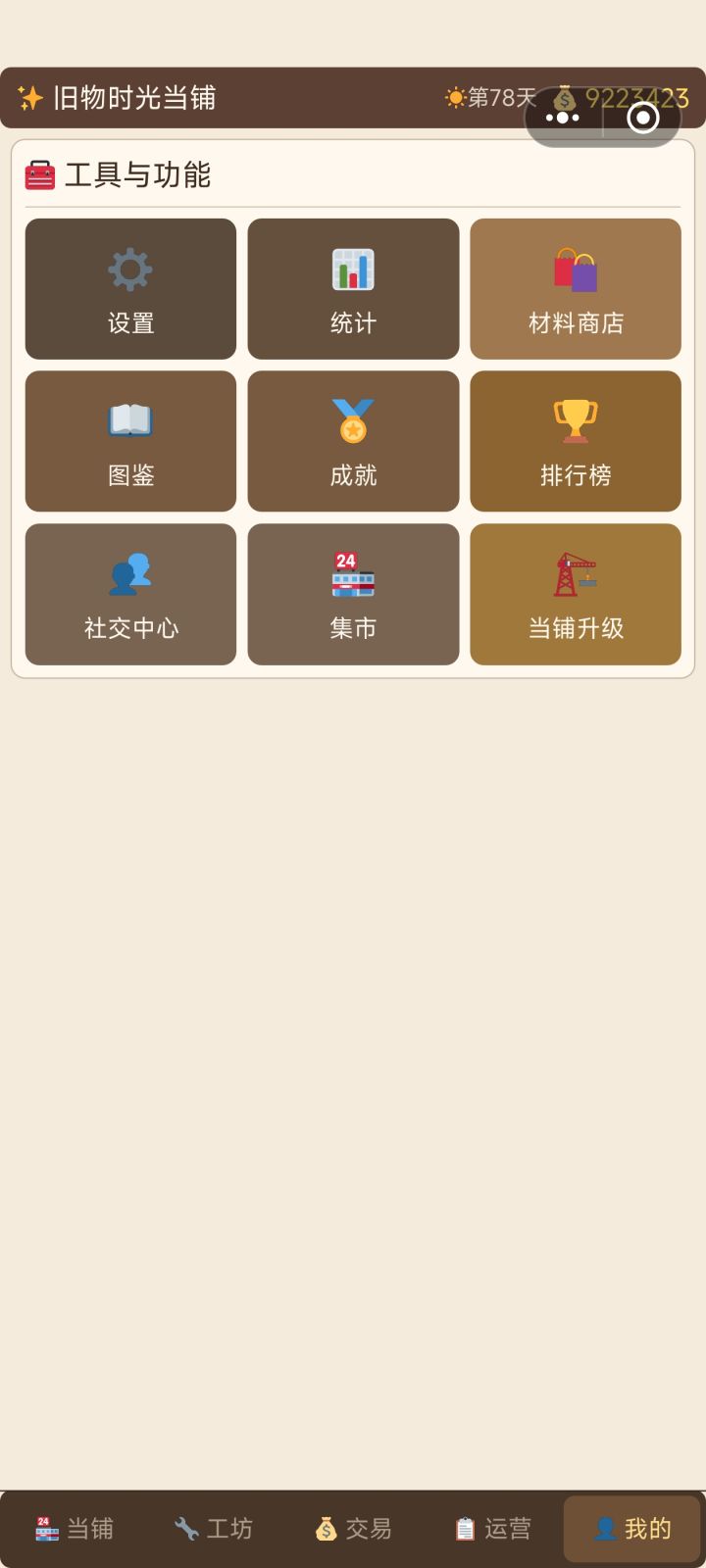
Task: Switch to the 工坊 workshop tab
Action: pos(214,1529)
